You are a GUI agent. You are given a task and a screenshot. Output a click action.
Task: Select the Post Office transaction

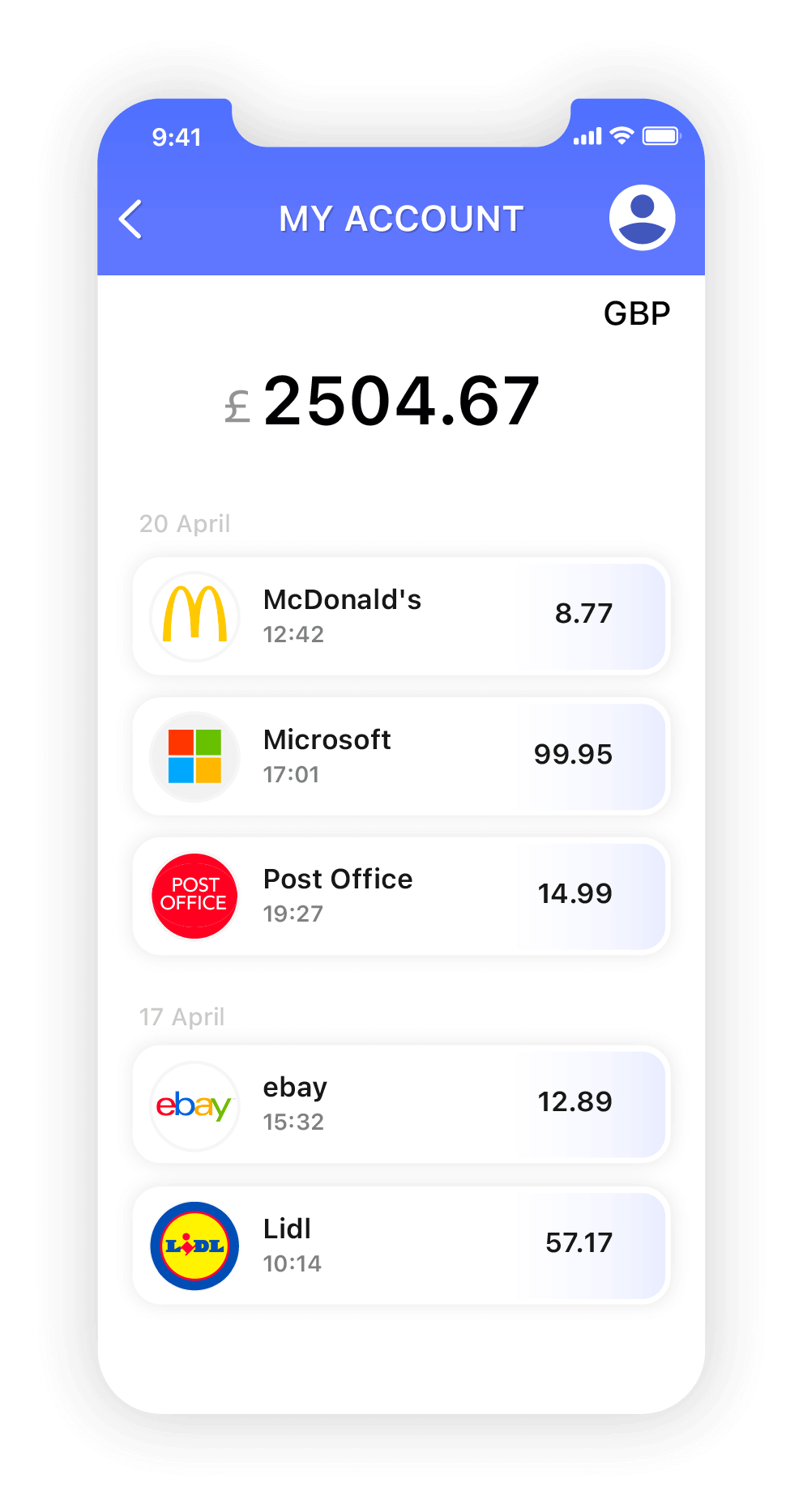pyautogui.click(x=400, y=897)
